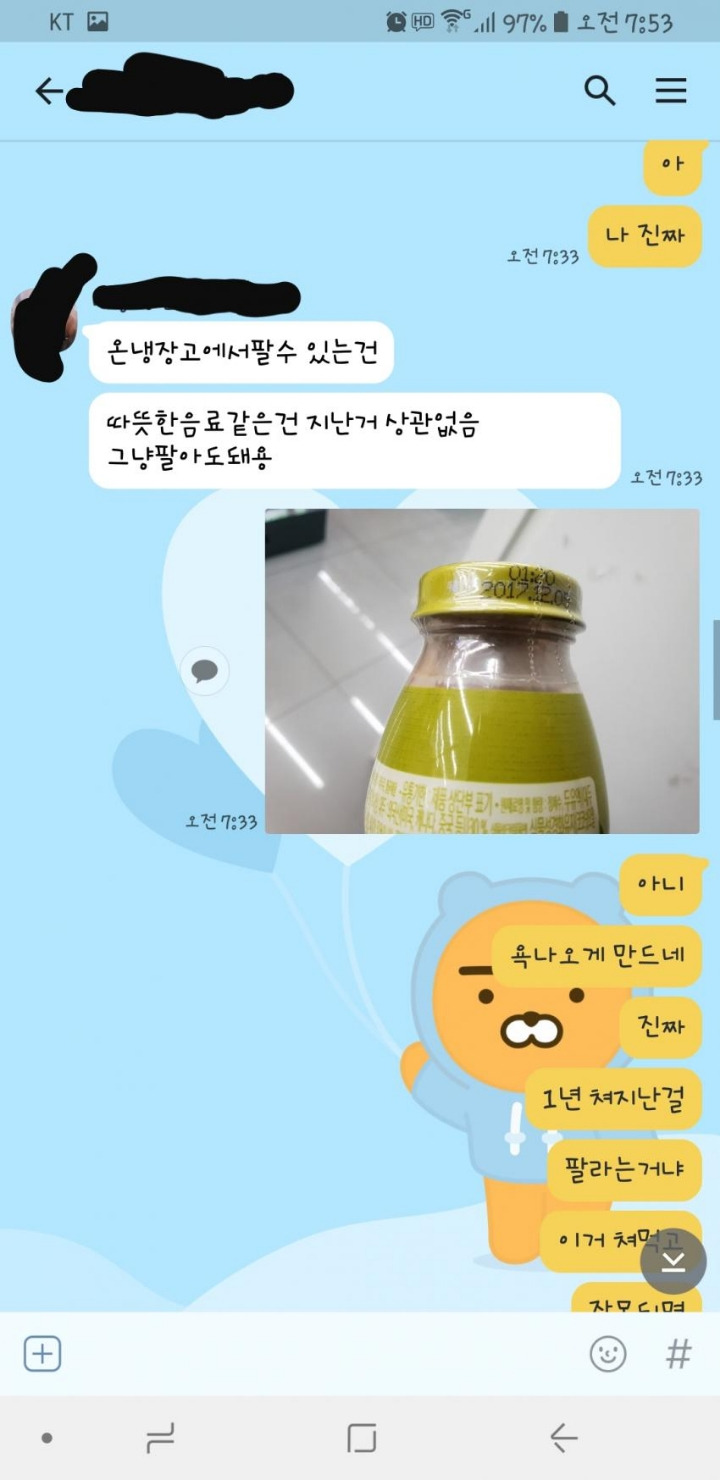Open the plus attachment menu
720x1480 pixels.
(42, 1354)
